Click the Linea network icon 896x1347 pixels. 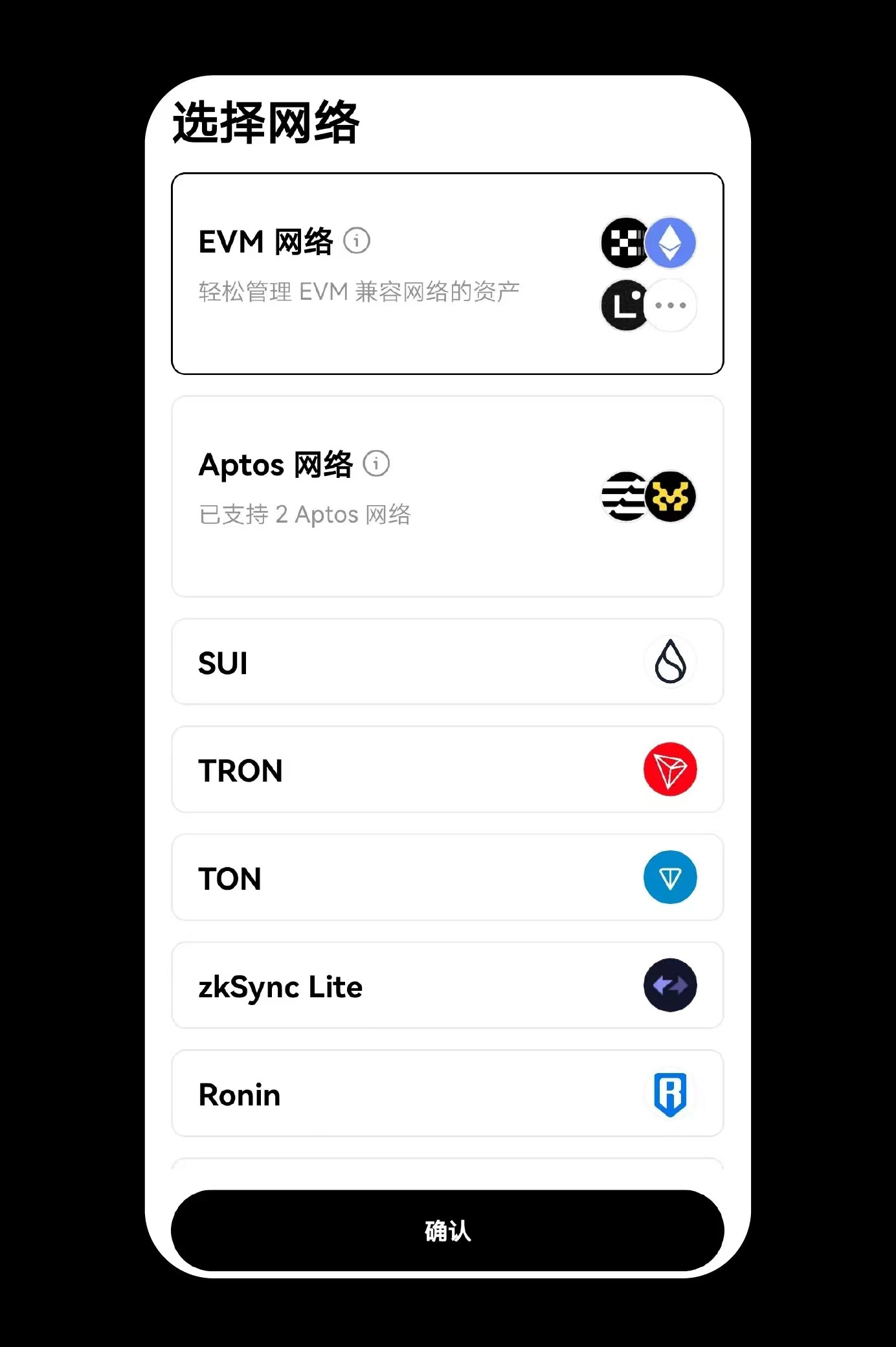[623, 305]
